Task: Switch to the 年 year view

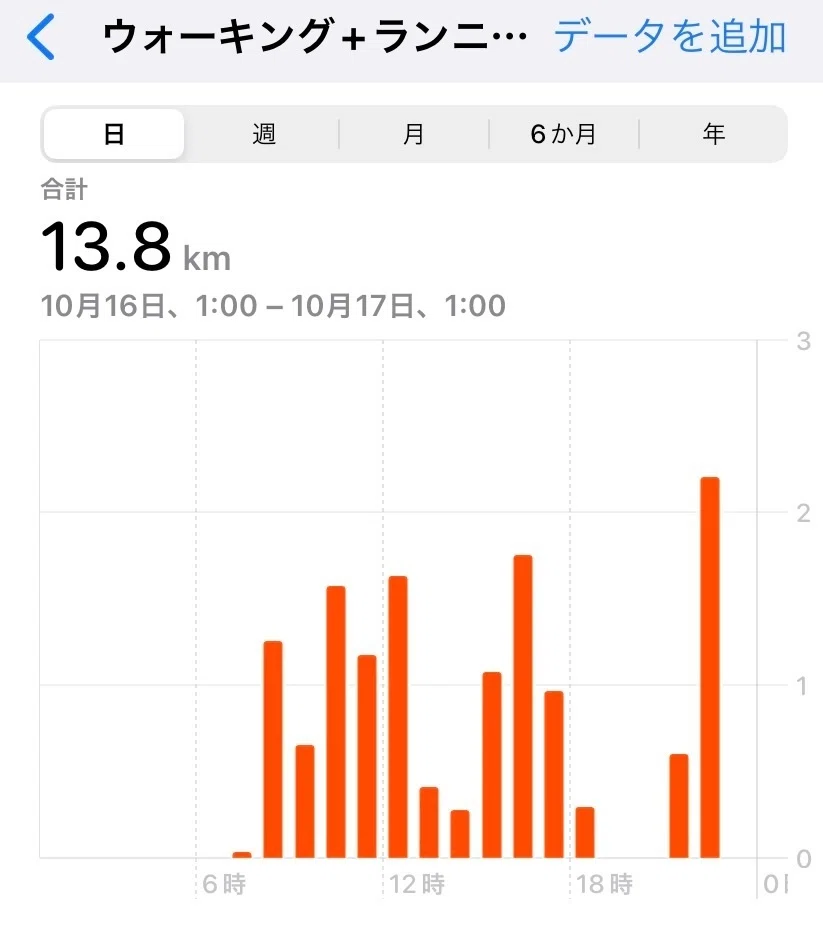Action: pos(713,134)
